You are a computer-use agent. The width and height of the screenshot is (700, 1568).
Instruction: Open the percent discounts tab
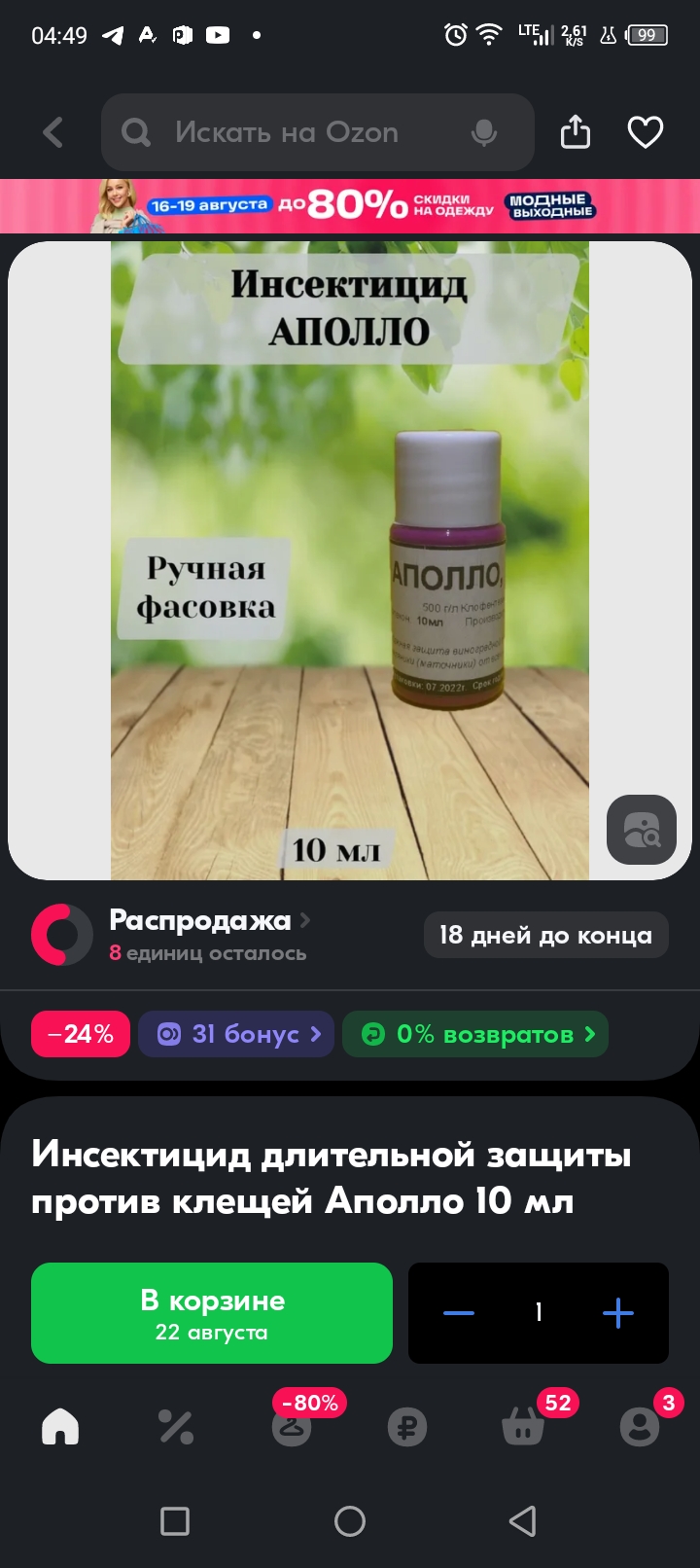tap(176, 1427)
